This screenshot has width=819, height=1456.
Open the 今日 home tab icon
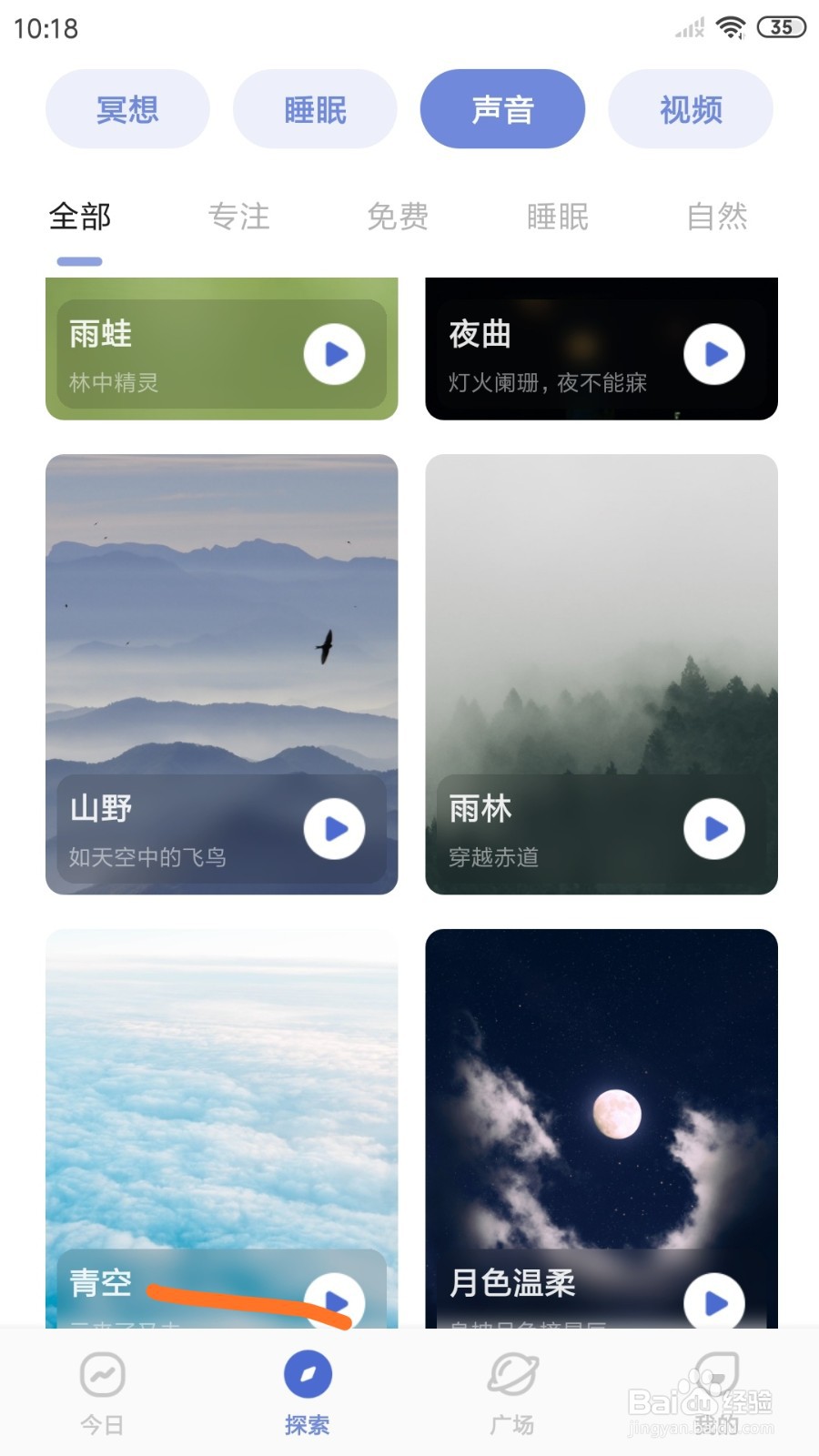pyautogui.click(x=102, y=1377)
